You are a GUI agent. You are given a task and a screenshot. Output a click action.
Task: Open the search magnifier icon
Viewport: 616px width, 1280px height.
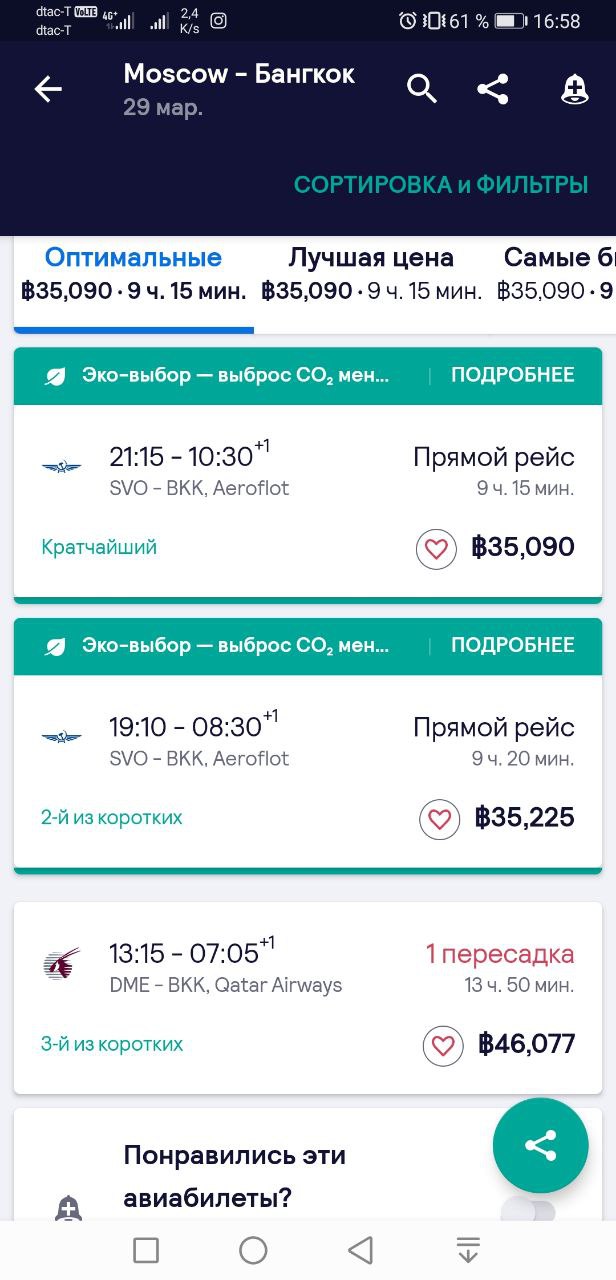(422, 89)
